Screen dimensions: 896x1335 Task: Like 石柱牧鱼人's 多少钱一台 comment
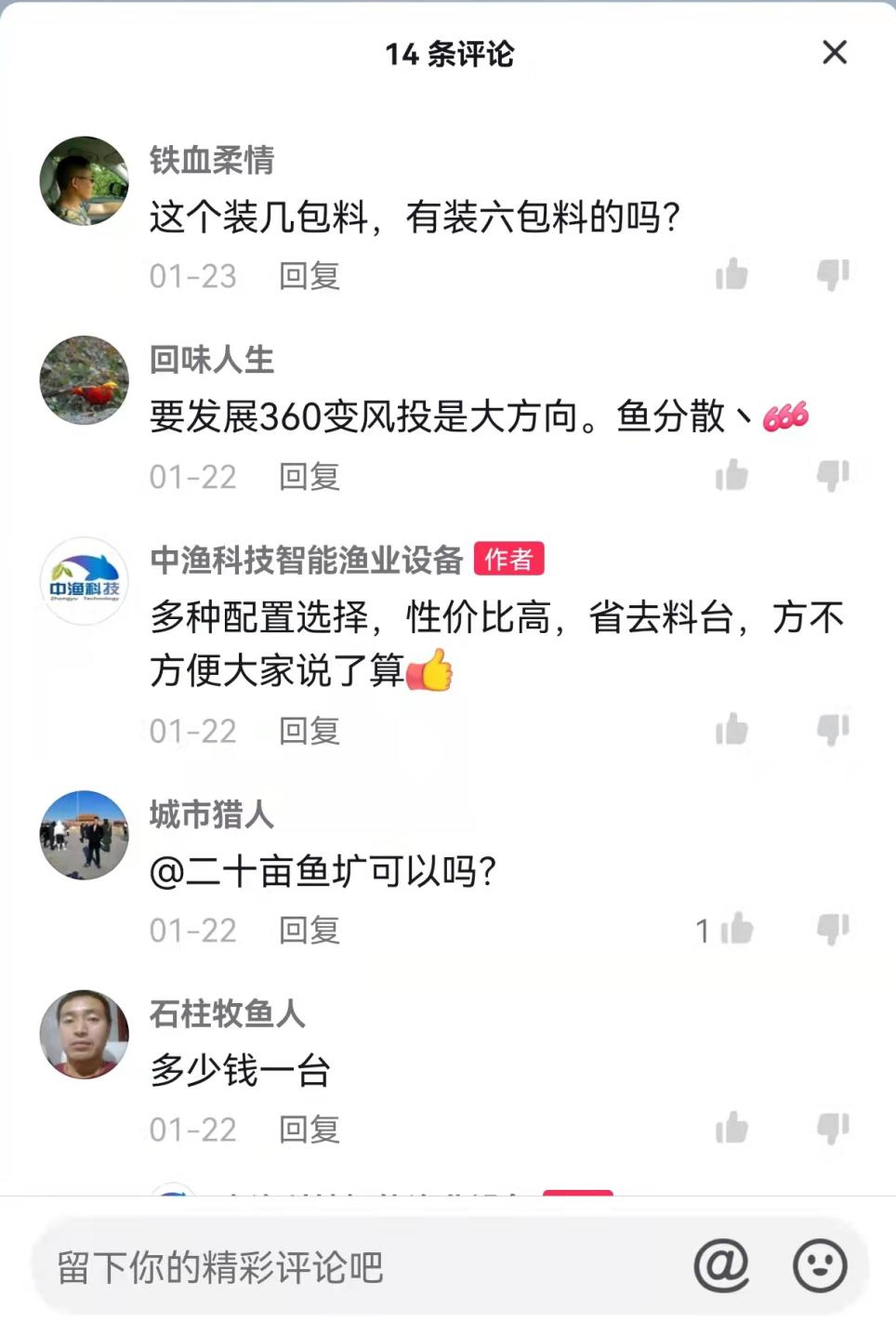(x=731, y=1128)
